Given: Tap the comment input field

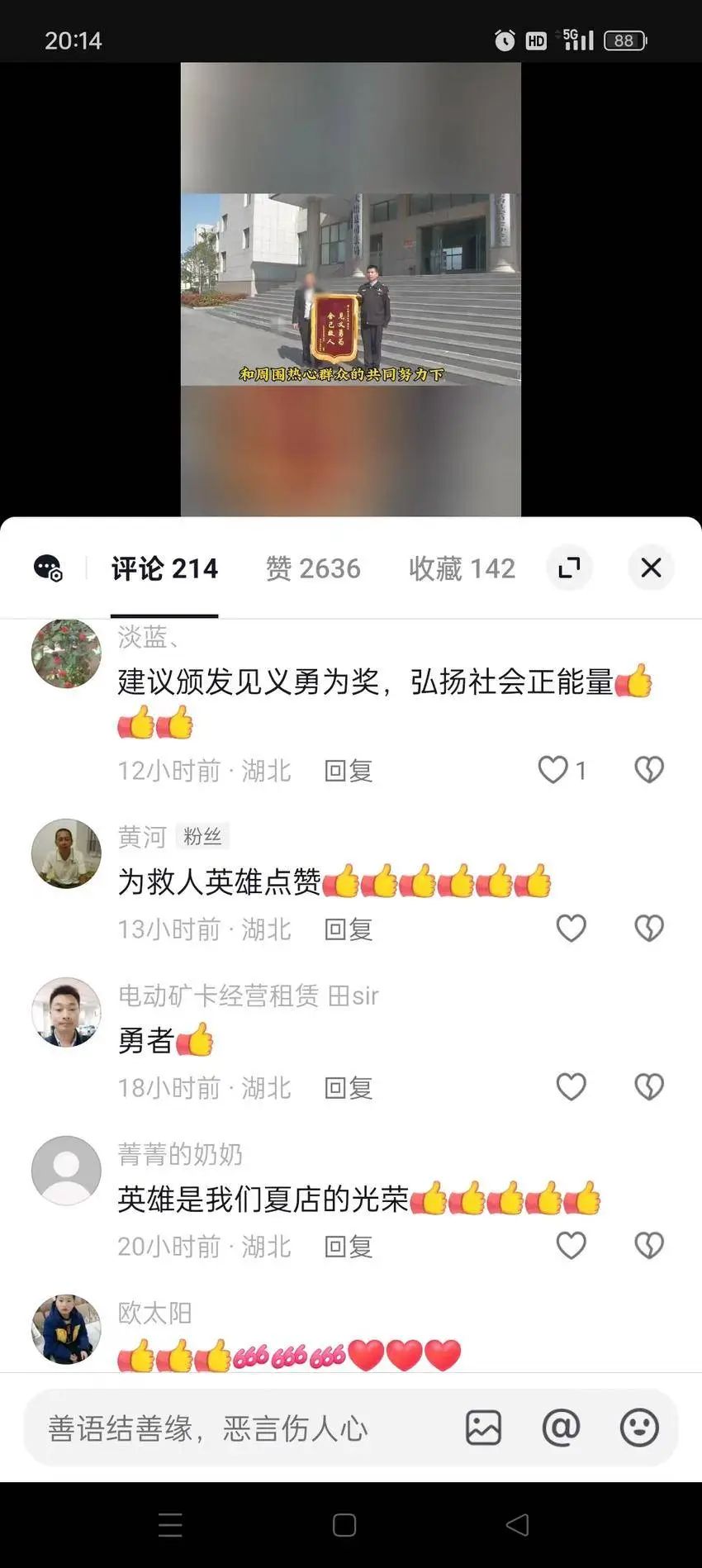Looking at the screenshot, I should click(240, 1428).
